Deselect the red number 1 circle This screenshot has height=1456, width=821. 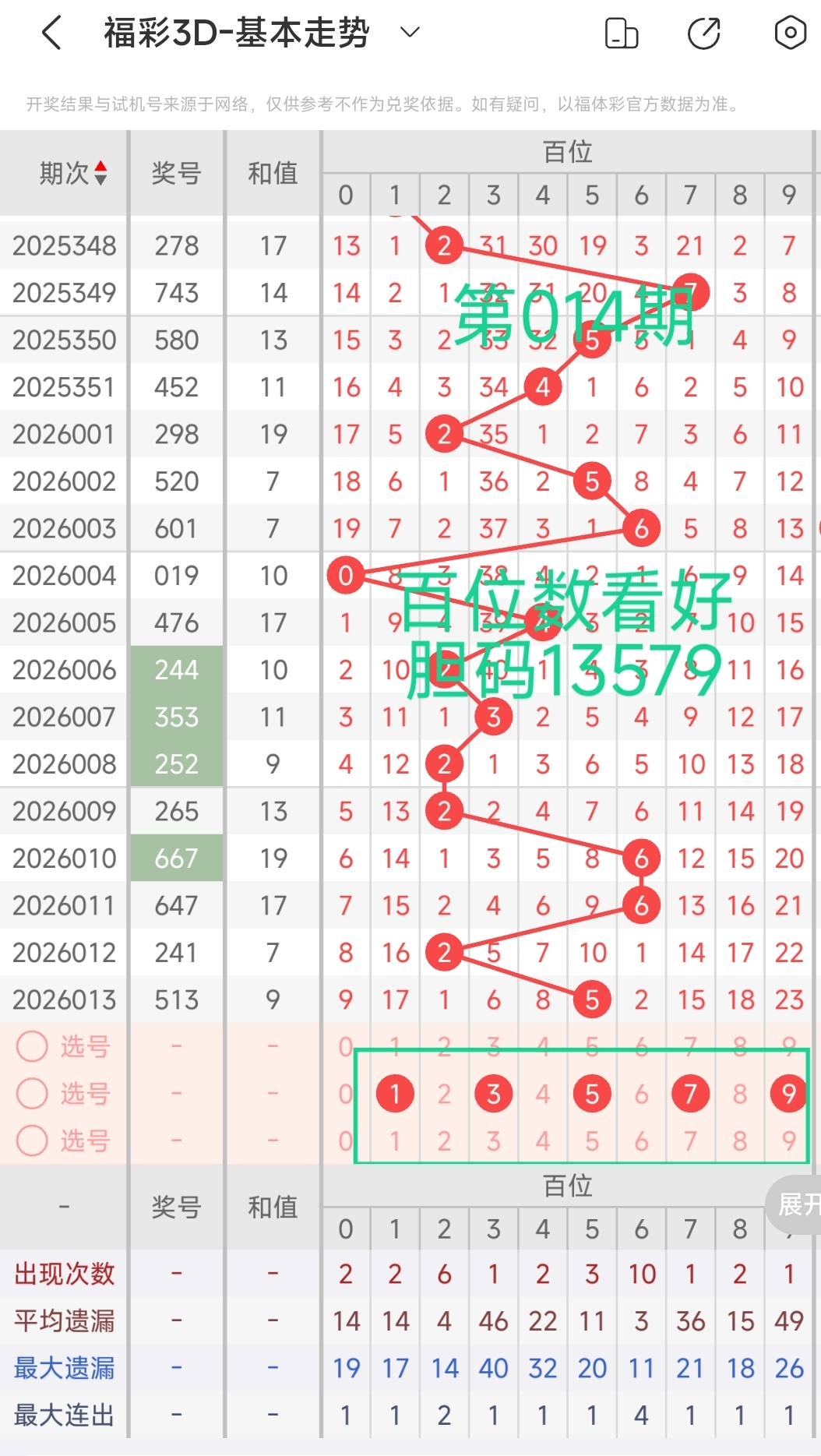pyautogui.click(x=396, y=1093)
